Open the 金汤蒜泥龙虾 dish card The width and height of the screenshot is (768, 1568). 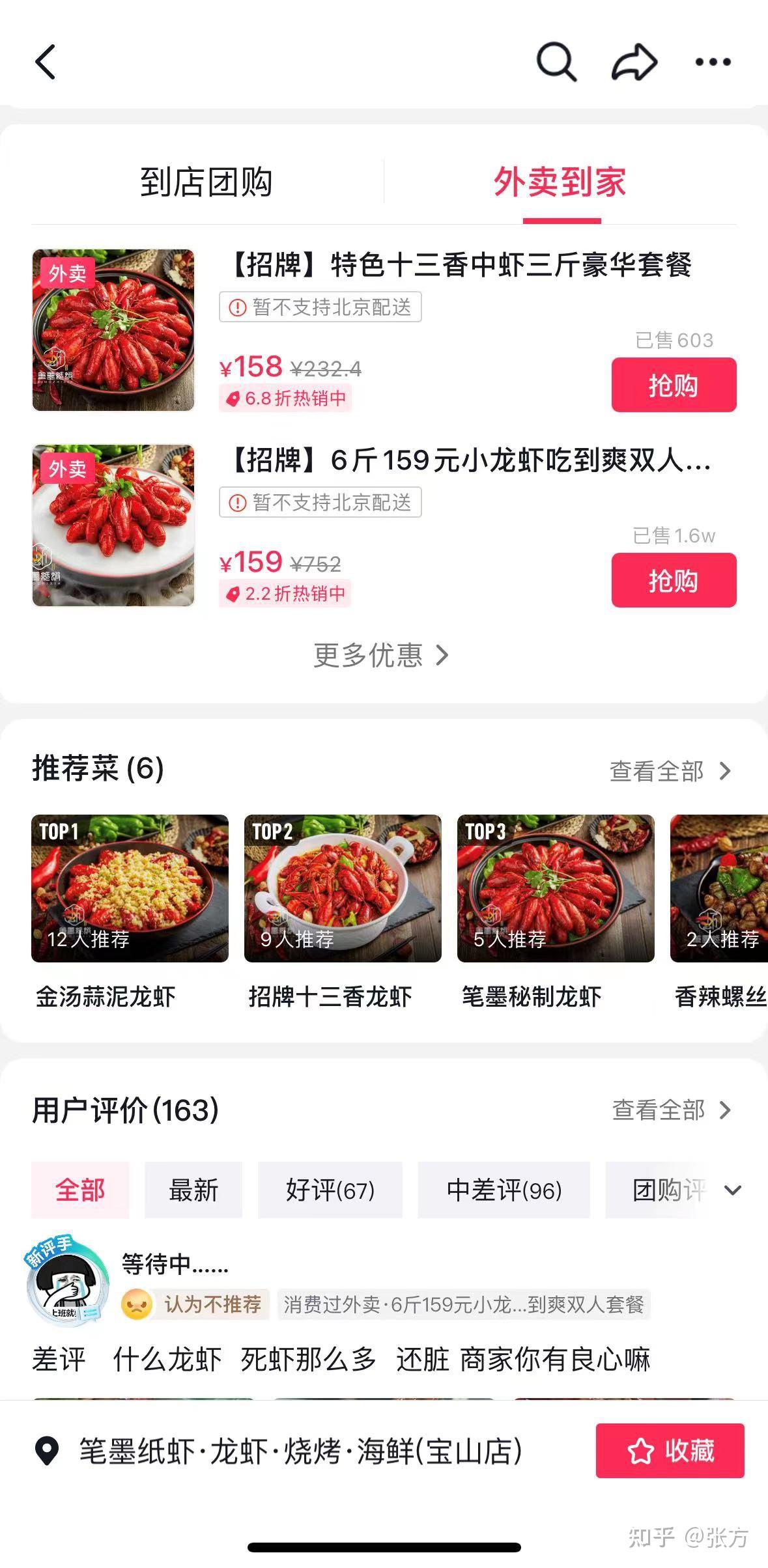[130, 889]
